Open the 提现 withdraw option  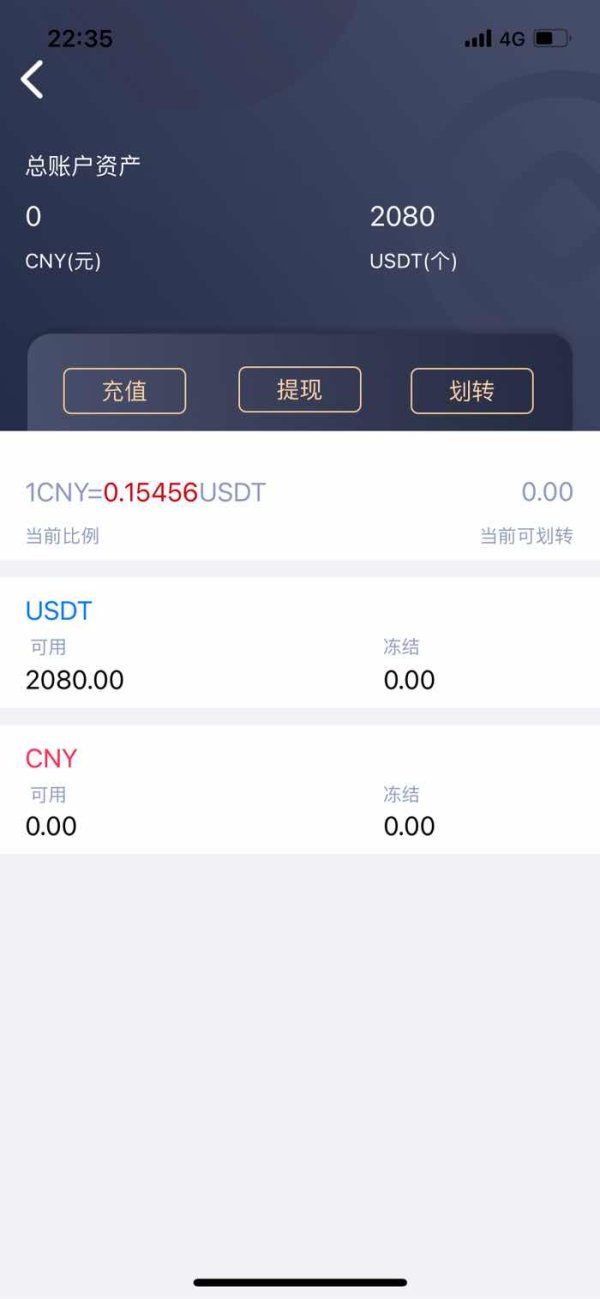(x=299, y=389)
